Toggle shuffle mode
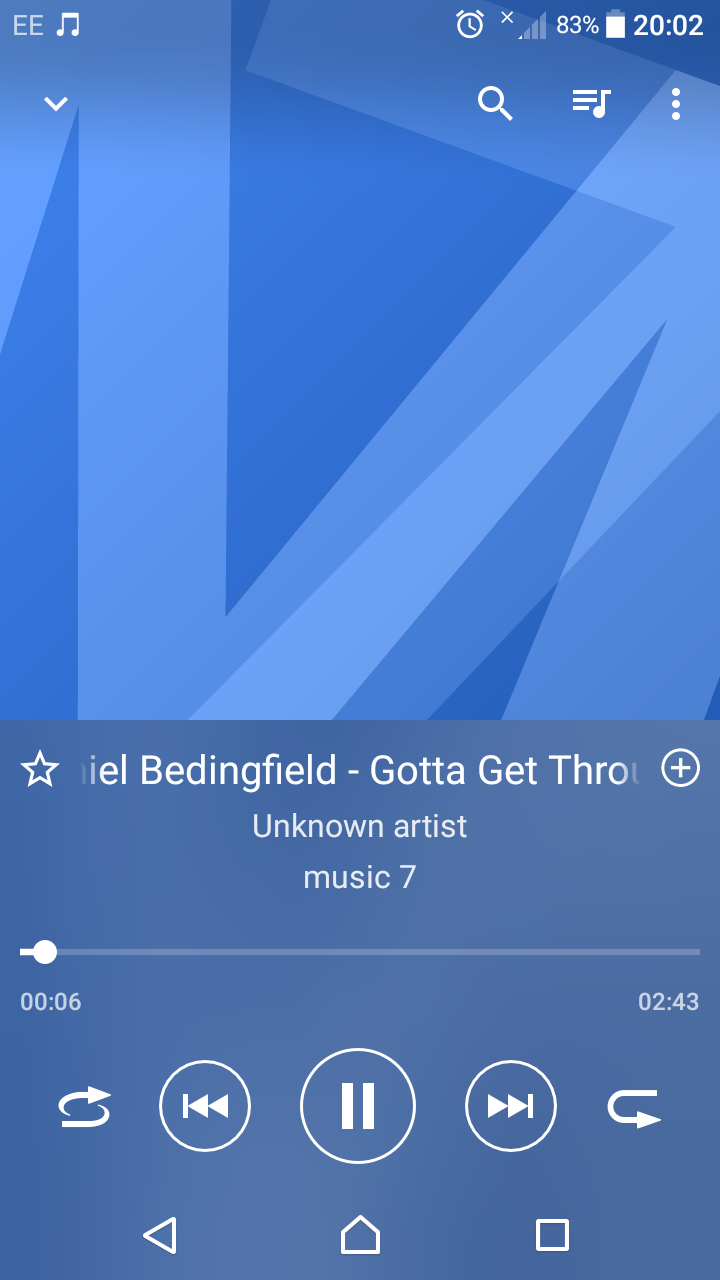 pyautogui.click(x=84, y=1107)
